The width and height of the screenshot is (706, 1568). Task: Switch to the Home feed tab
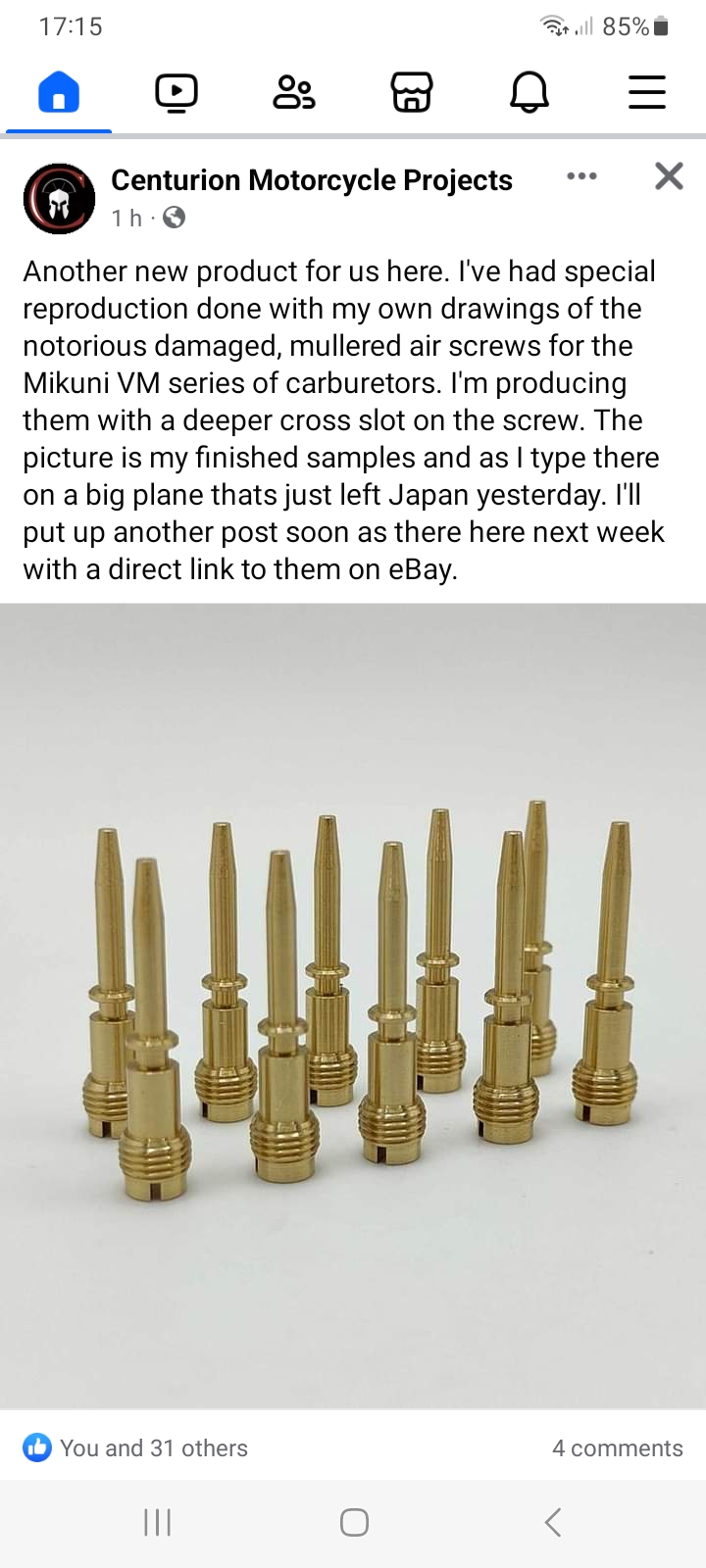click(x=59, y=94)
